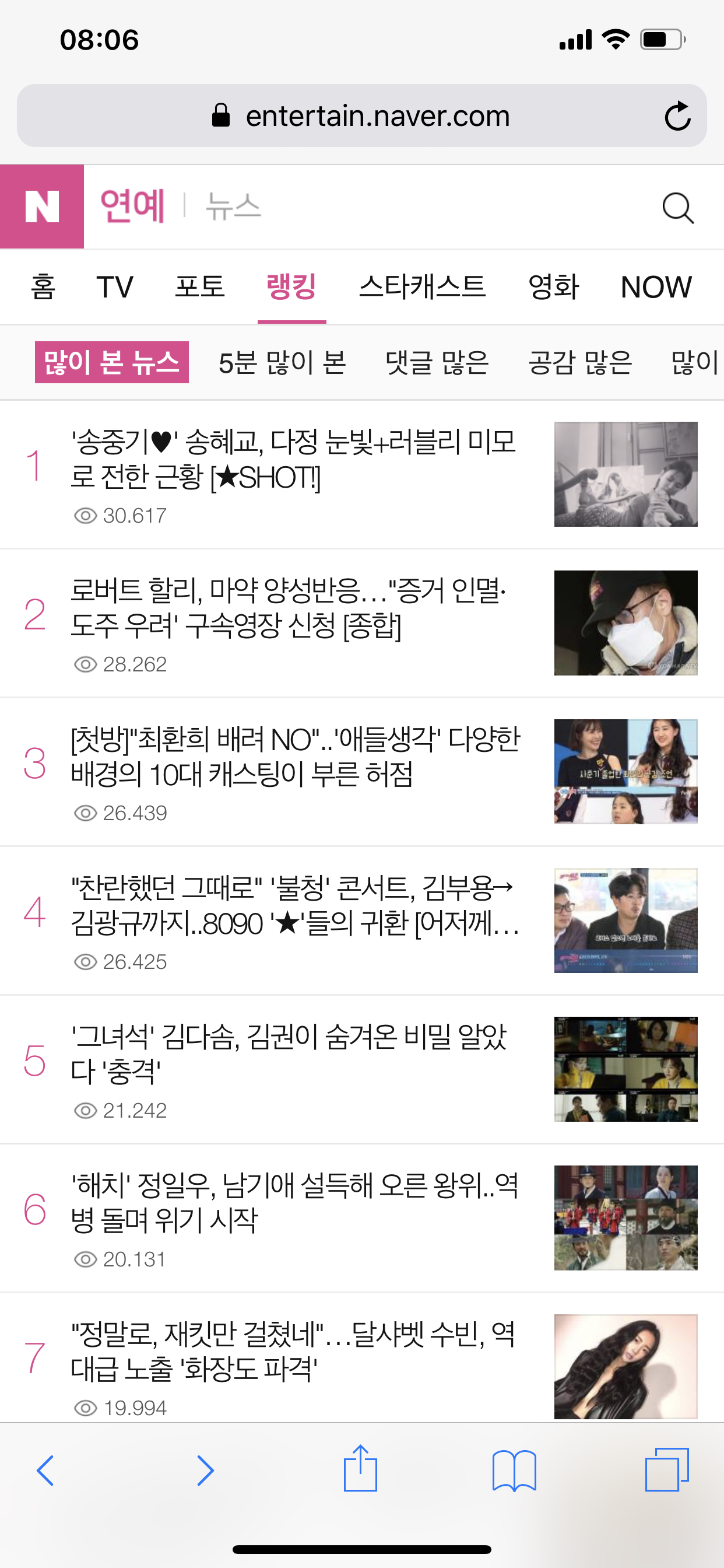The height and width of the screenshot is (1568, 724).
Task: Open the search magnifier icon
Action: pyautogui.click(x=677, y=208)
